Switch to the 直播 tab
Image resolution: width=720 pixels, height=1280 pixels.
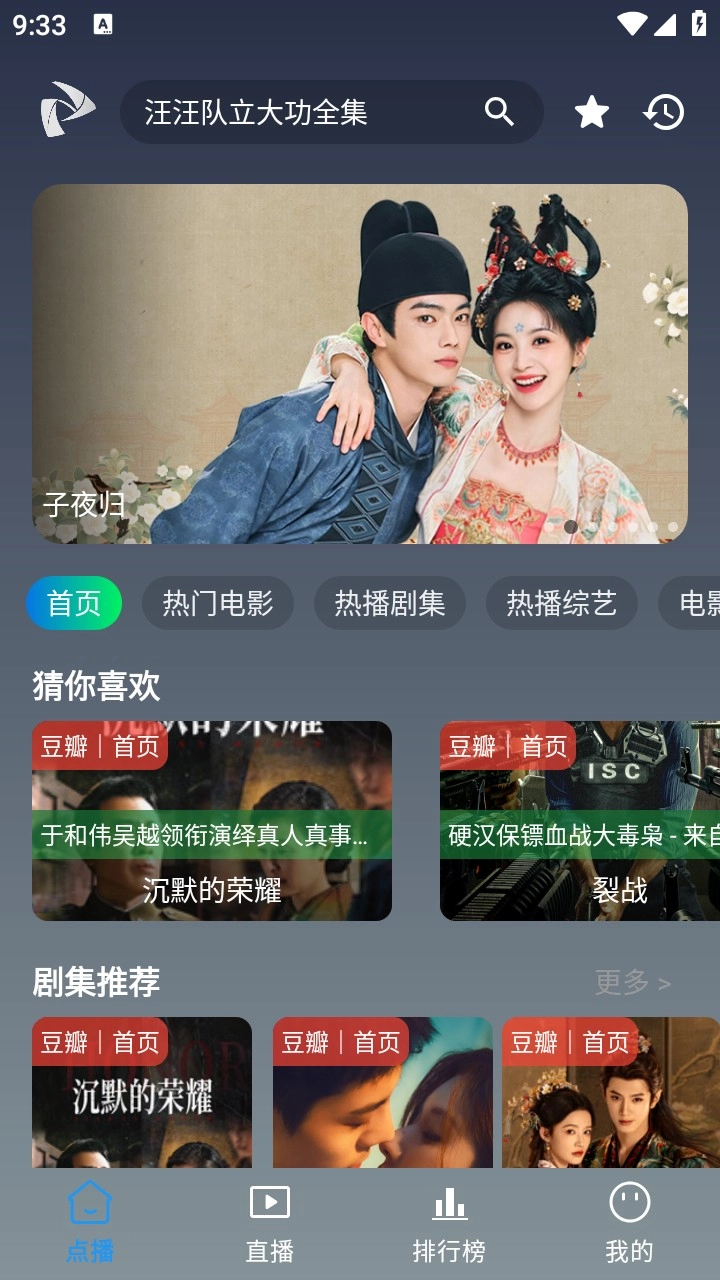point(270,1222)
